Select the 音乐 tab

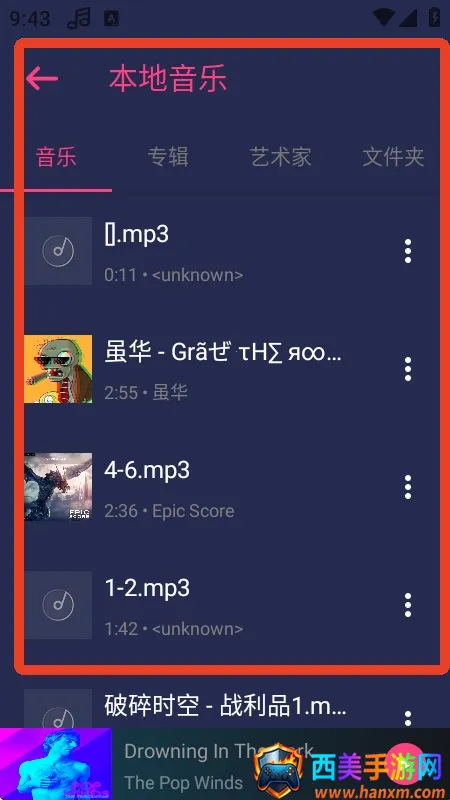(56, 157)
